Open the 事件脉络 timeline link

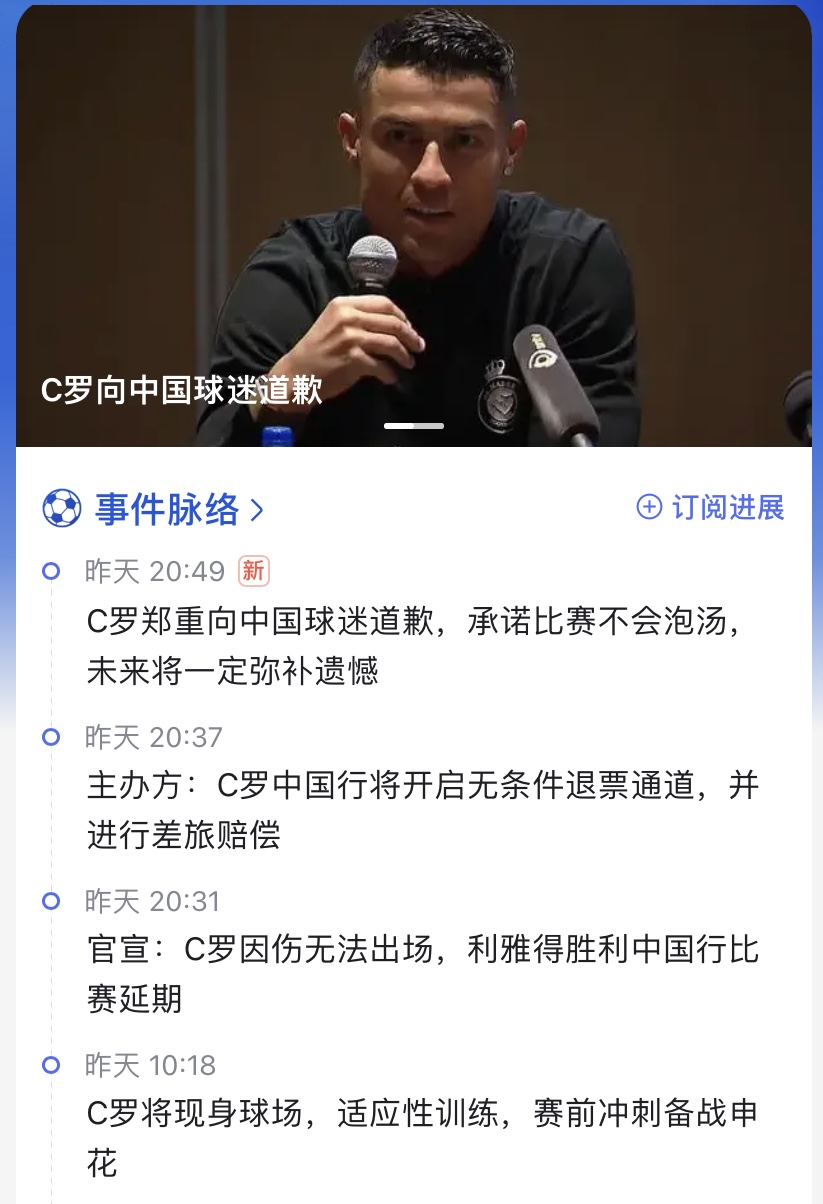click(x=168, y=509)
